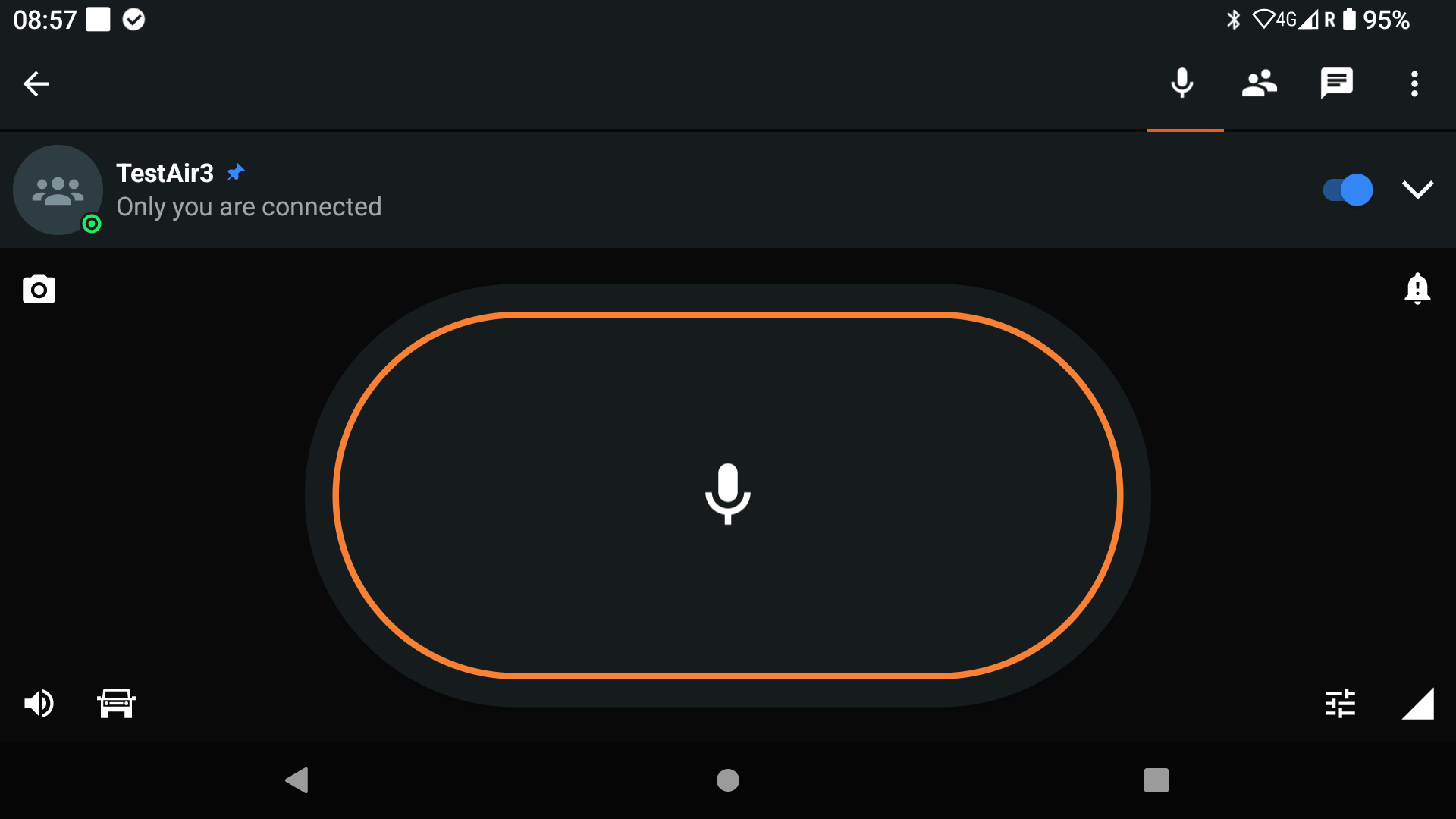This screenshot has height=819, width=1456.
Task: Switch to the microphone talk tab
Action: click(x=1182, y=83)
